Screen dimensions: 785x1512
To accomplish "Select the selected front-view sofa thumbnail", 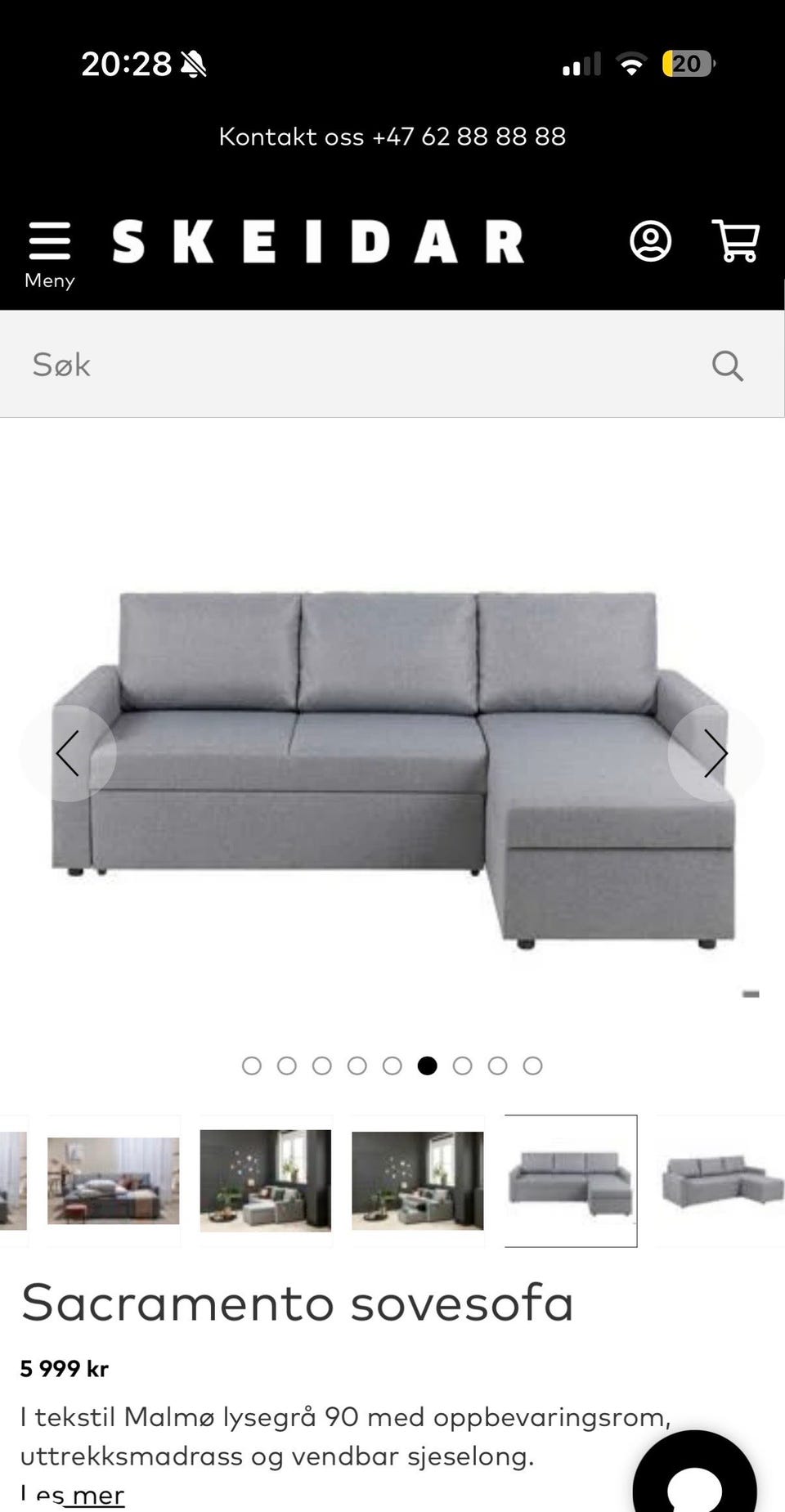I will (x=571, y=1180).
